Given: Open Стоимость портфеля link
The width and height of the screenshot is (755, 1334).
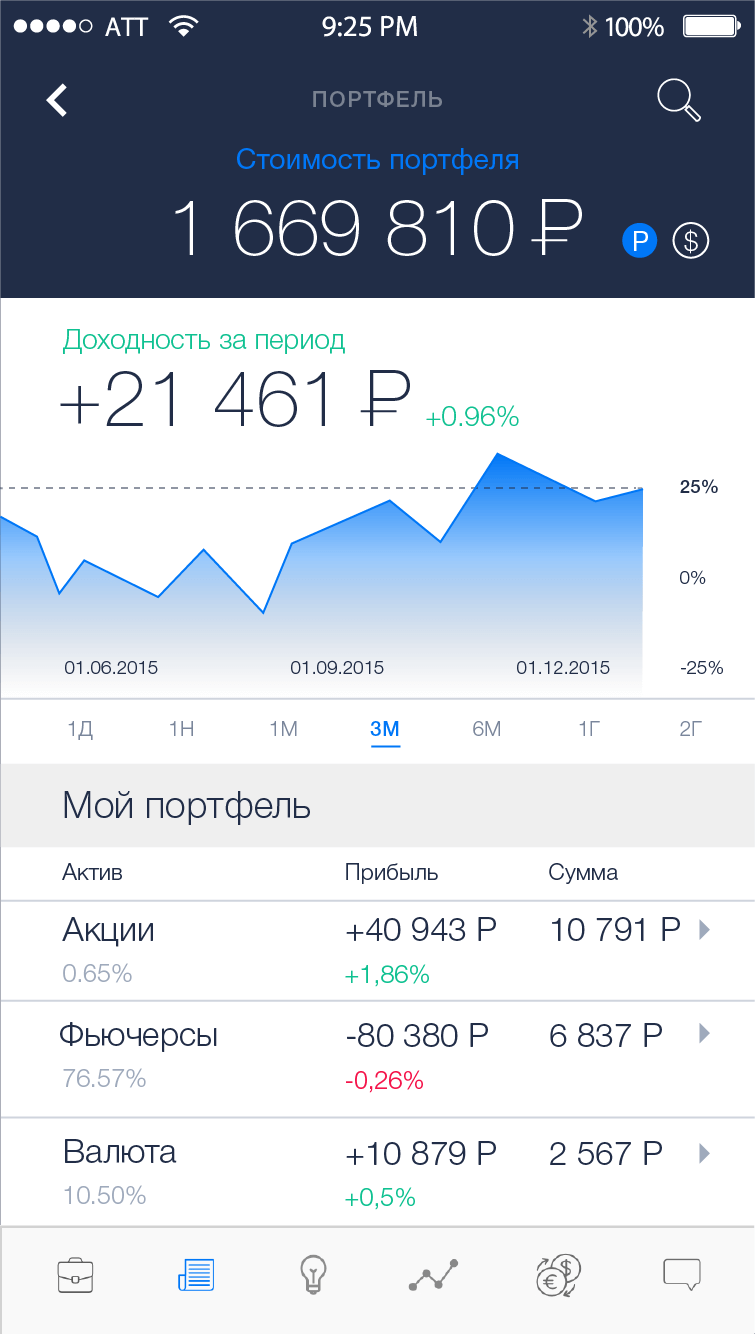Looking at the screenshot, I should [x=377, y=159].
